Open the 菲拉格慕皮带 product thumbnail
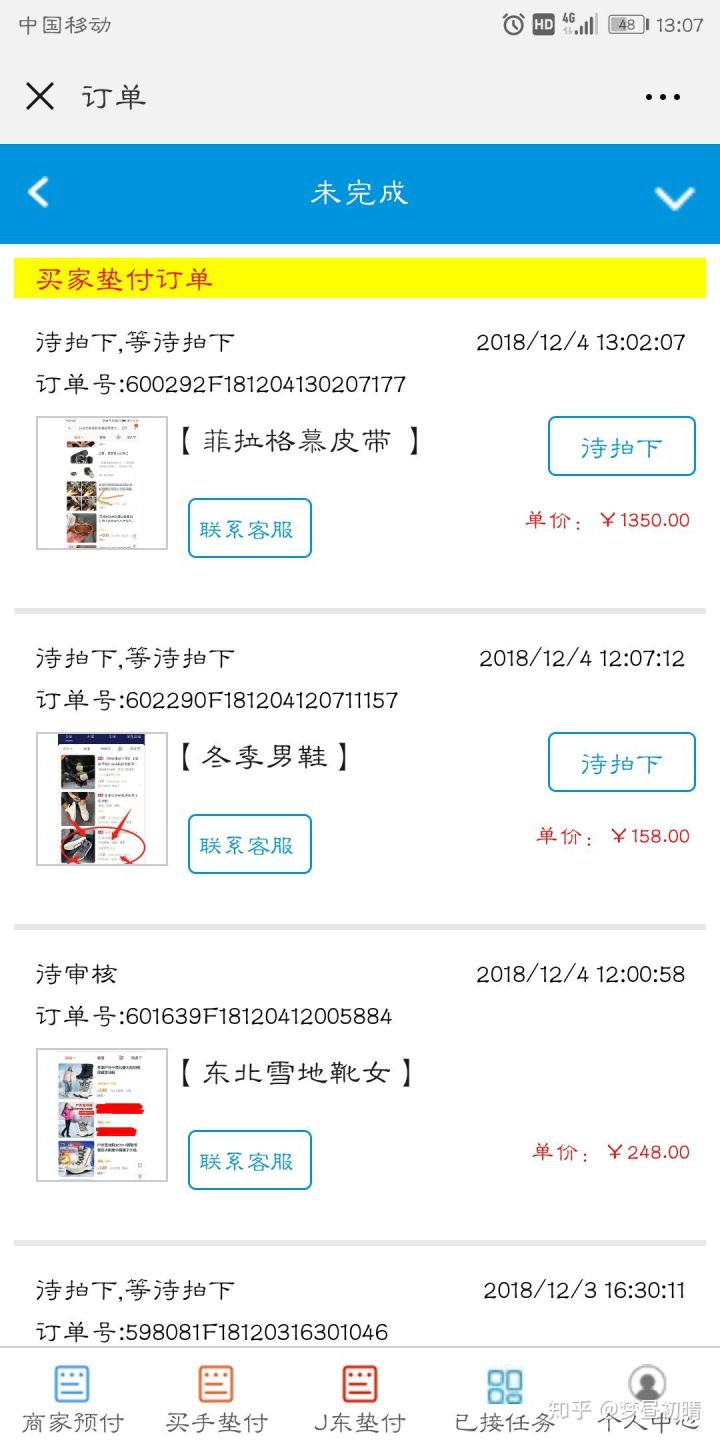The image size is (720, 1440). [102, 483]
